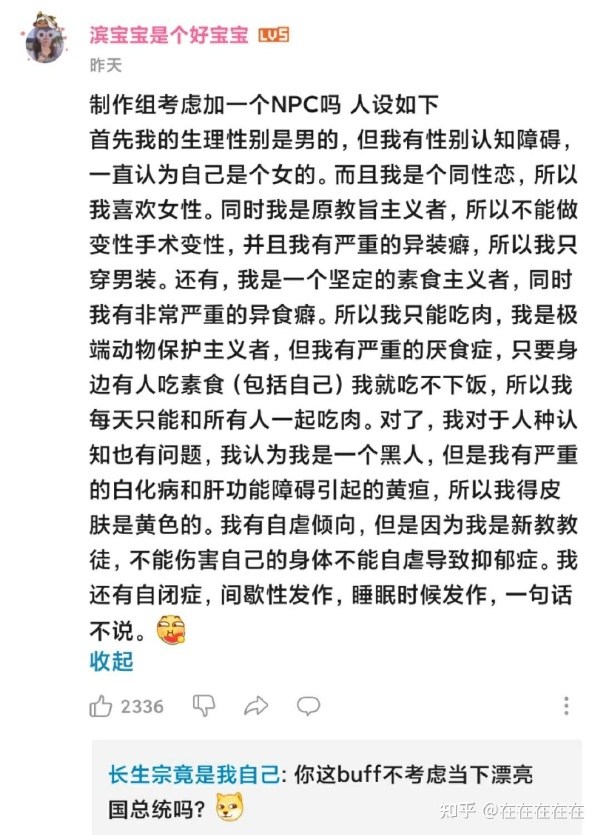The width and height of the screenshot is (600, 835).
Task: Reply using the comment bubble icon
Action: click(x=309, y=706)
